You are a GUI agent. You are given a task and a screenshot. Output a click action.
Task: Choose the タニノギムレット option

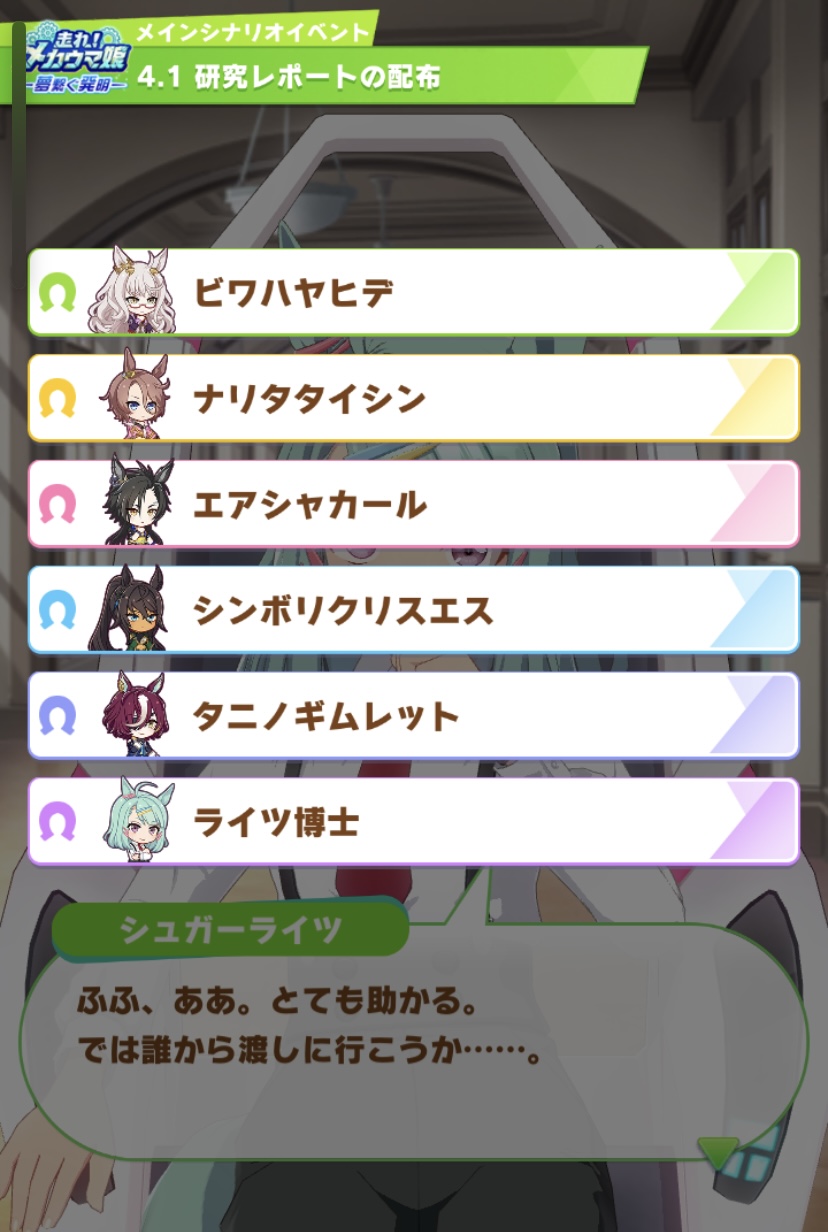(413, 716)
